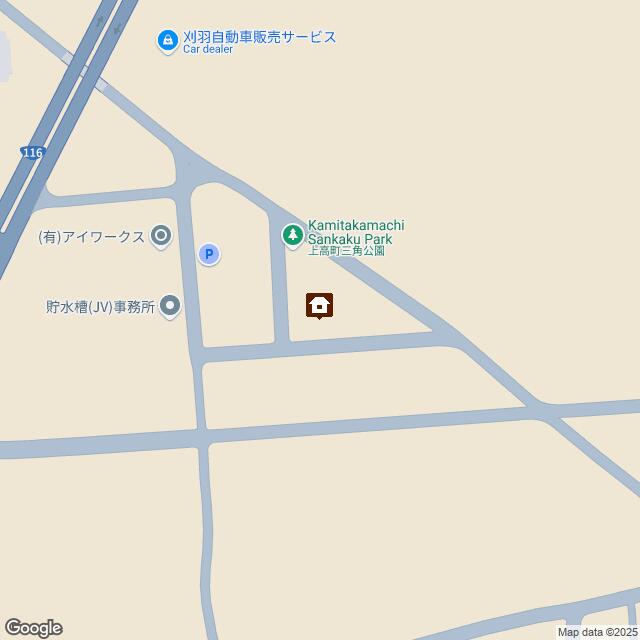Open the 刈羽自動車販売サービス car dealer marker
Viewport: 640px width, 640px height.
[x=167, y=40]
